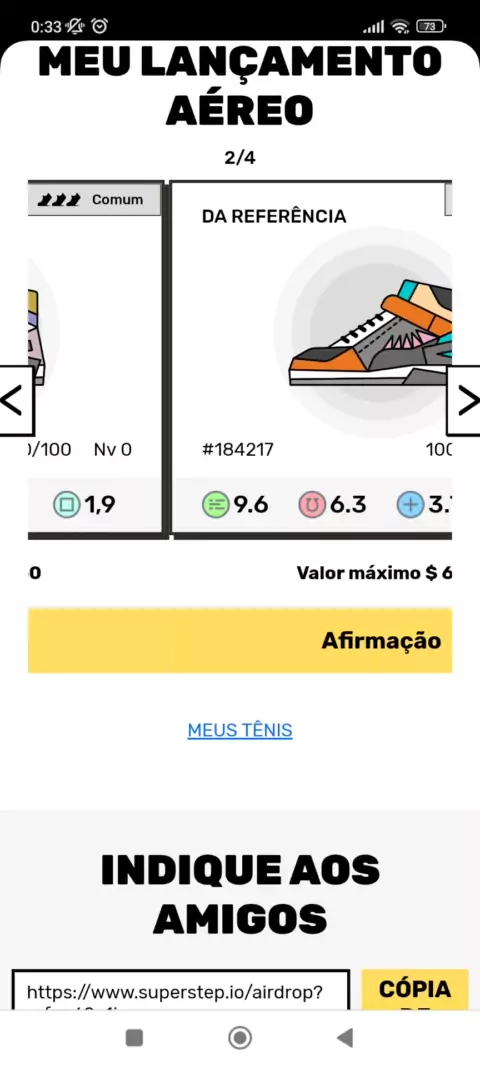Open the DA REFERÊNCIA sneaker card #184217
The height and width of the screenshot is (1066, 480).
311,358
